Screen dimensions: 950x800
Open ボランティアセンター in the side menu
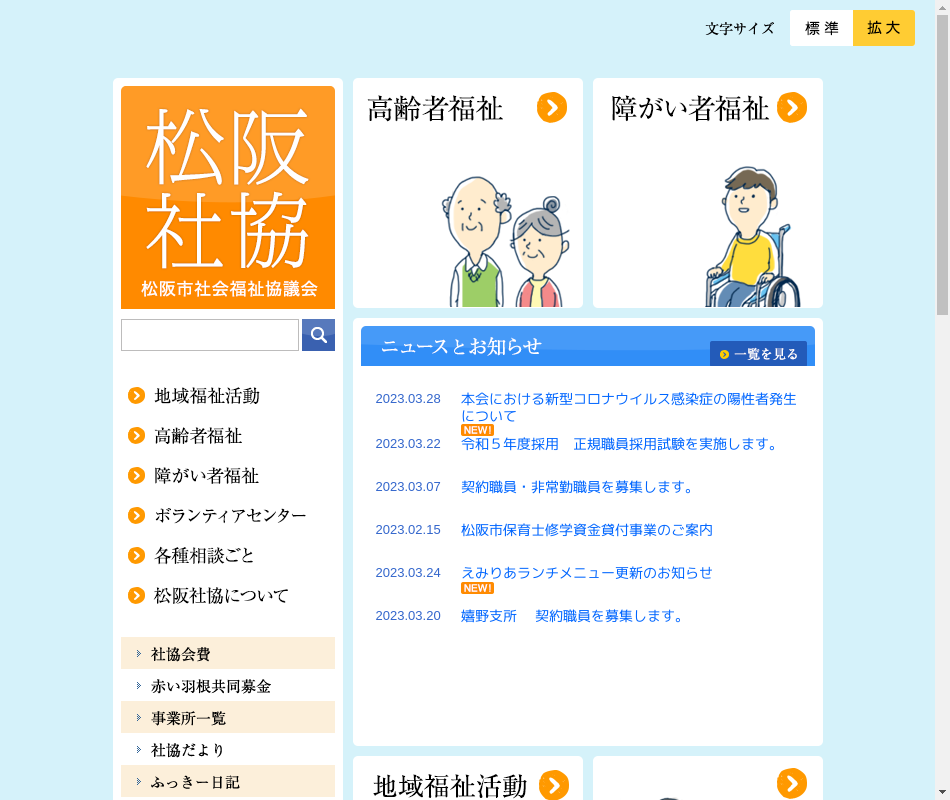pos(230,516)
